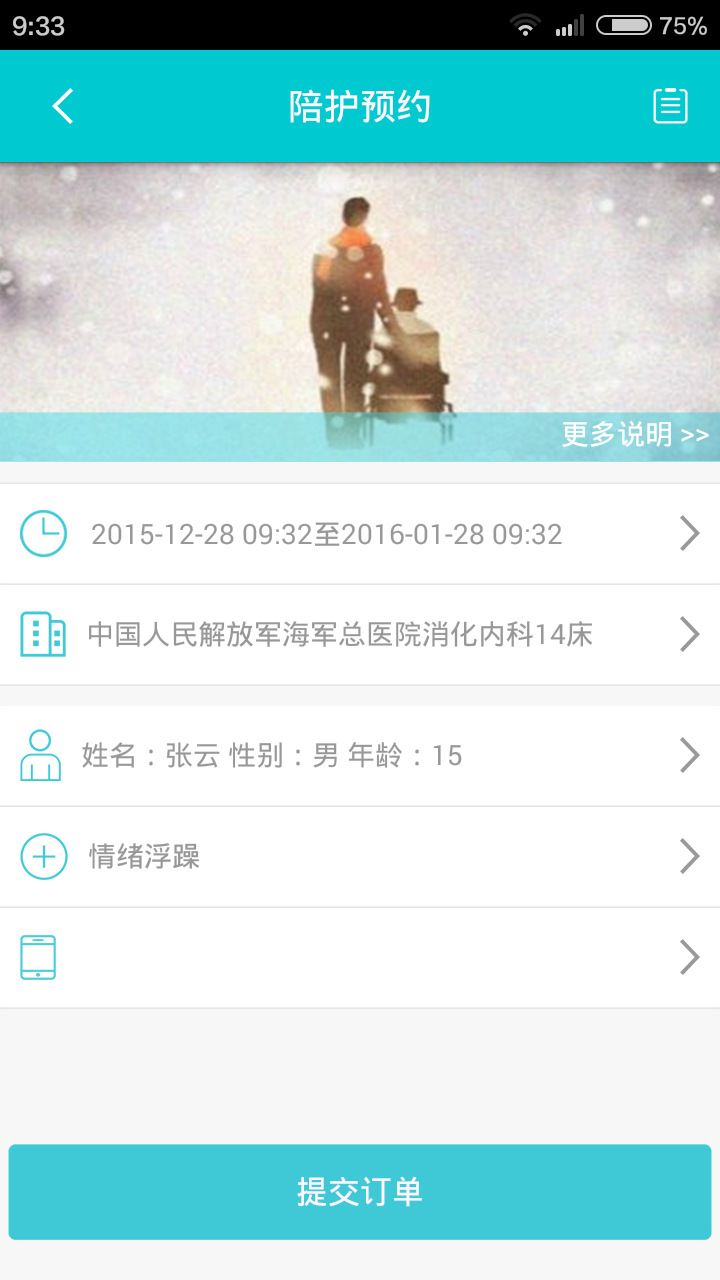This screenshot has width=720, height=1280.
Task: Change hospital 中国人民解放军海军总医院 bed info
Action: tap(360, 635)
